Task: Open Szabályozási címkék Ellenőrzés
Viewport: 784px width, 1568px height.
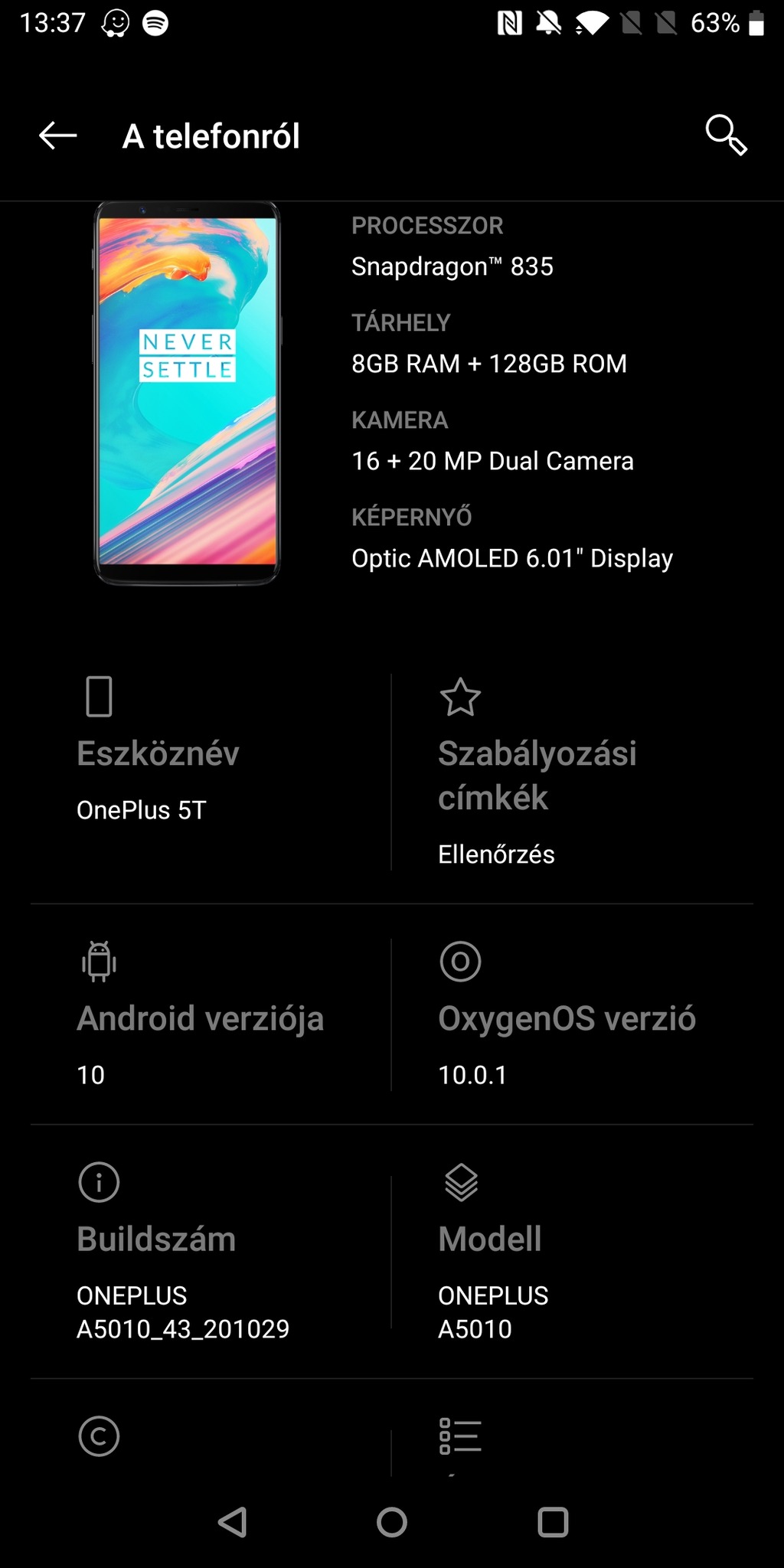Action: [x=571, y=773]
